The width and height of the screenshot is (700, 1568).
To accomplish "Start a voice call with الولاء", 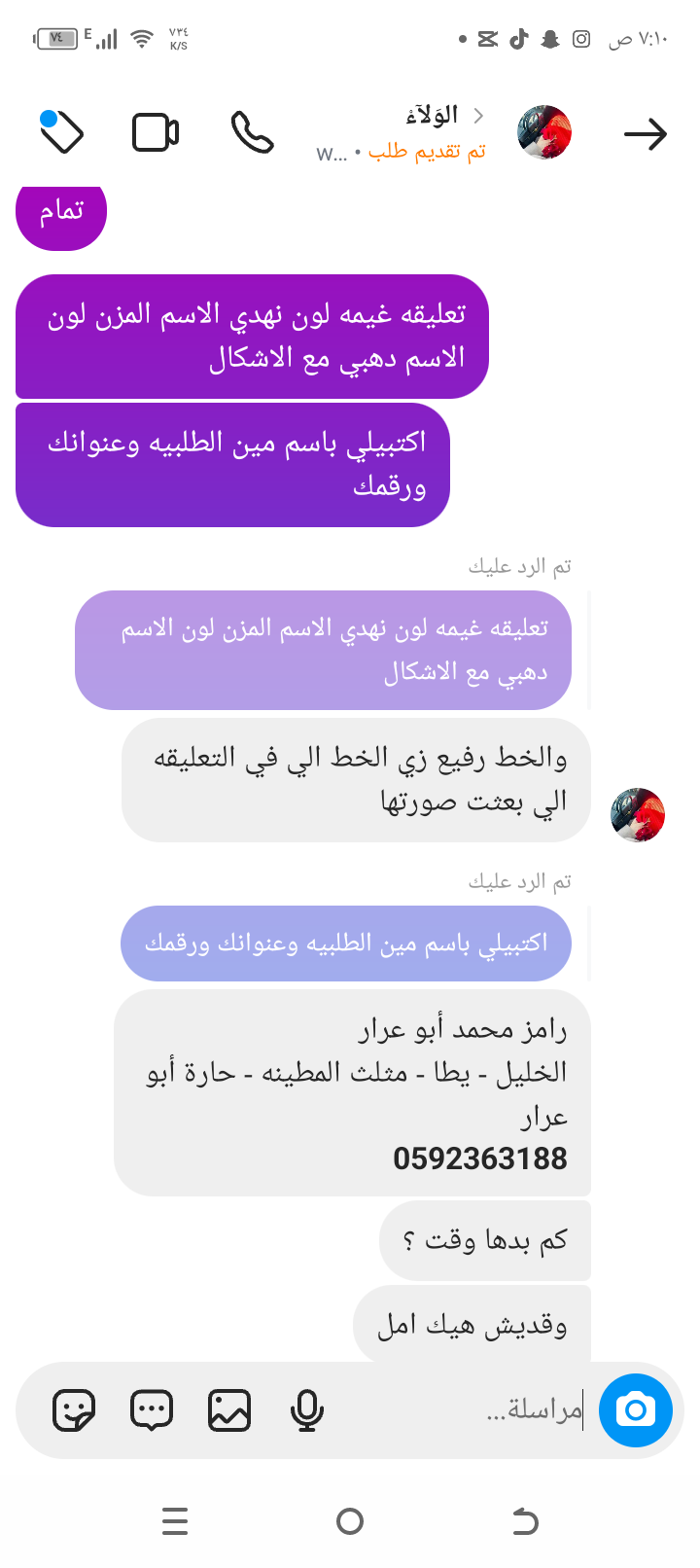I will coord(252,132).
